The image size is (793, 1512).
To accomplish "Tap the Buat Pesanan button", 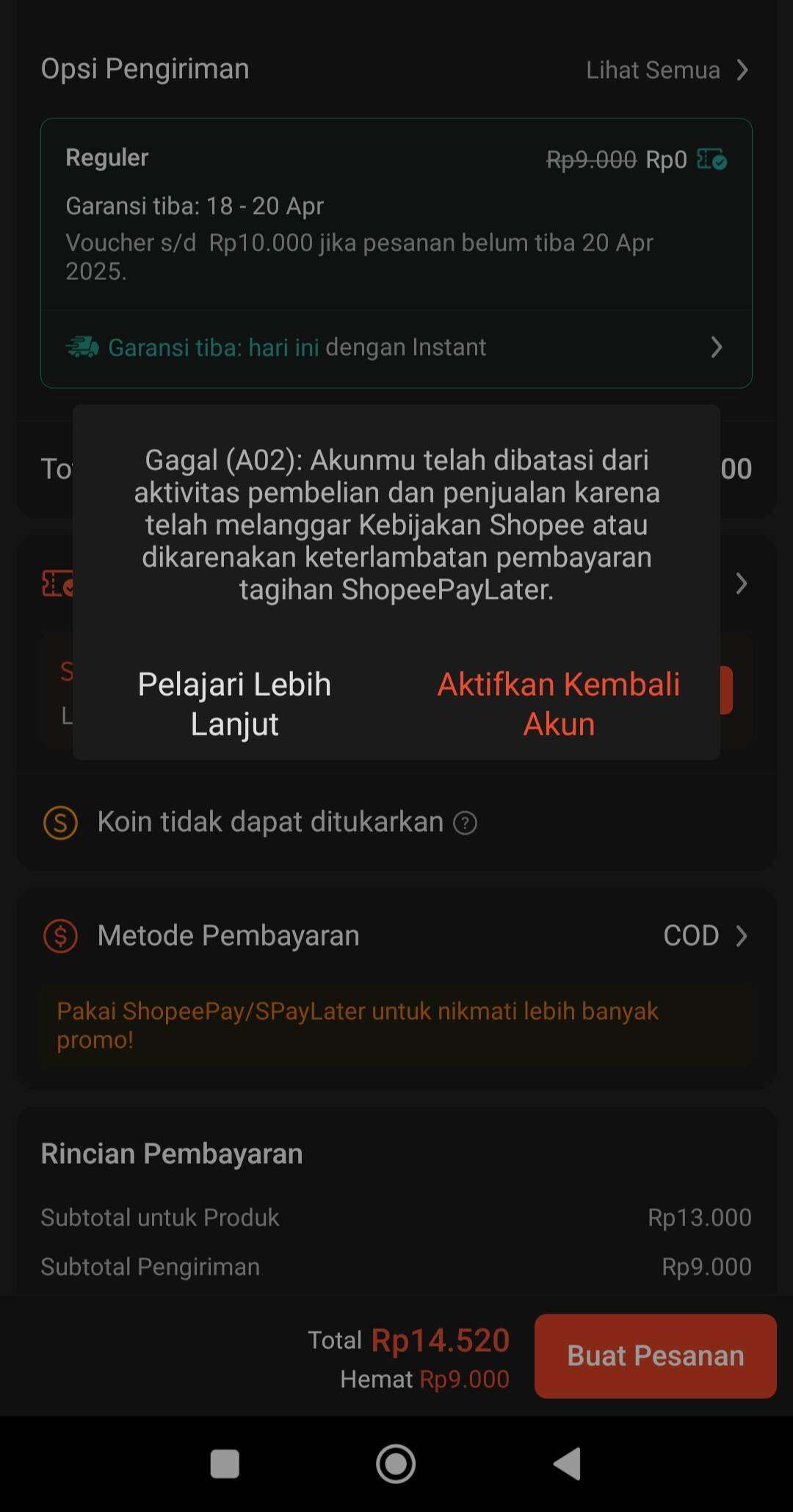I will [655, 1356].
